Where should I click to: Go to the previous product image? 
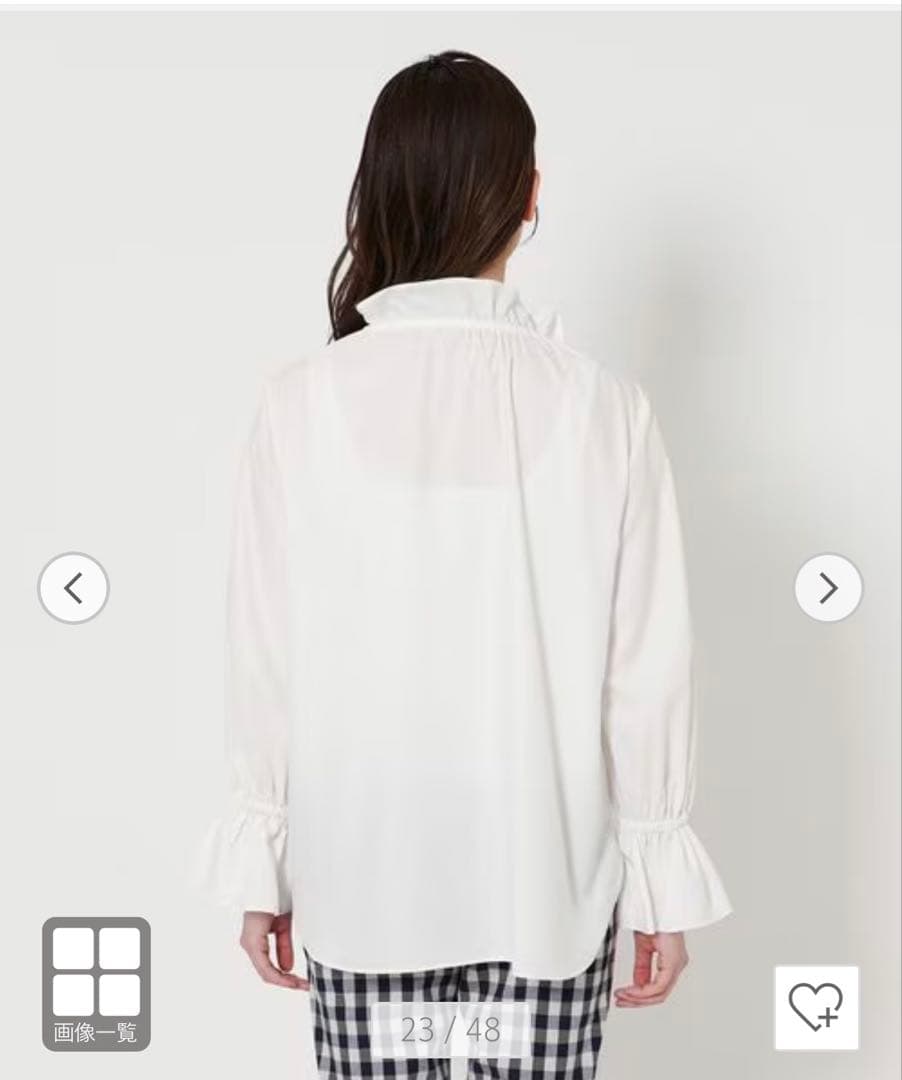pyautogui.click(x=73, y=588)
